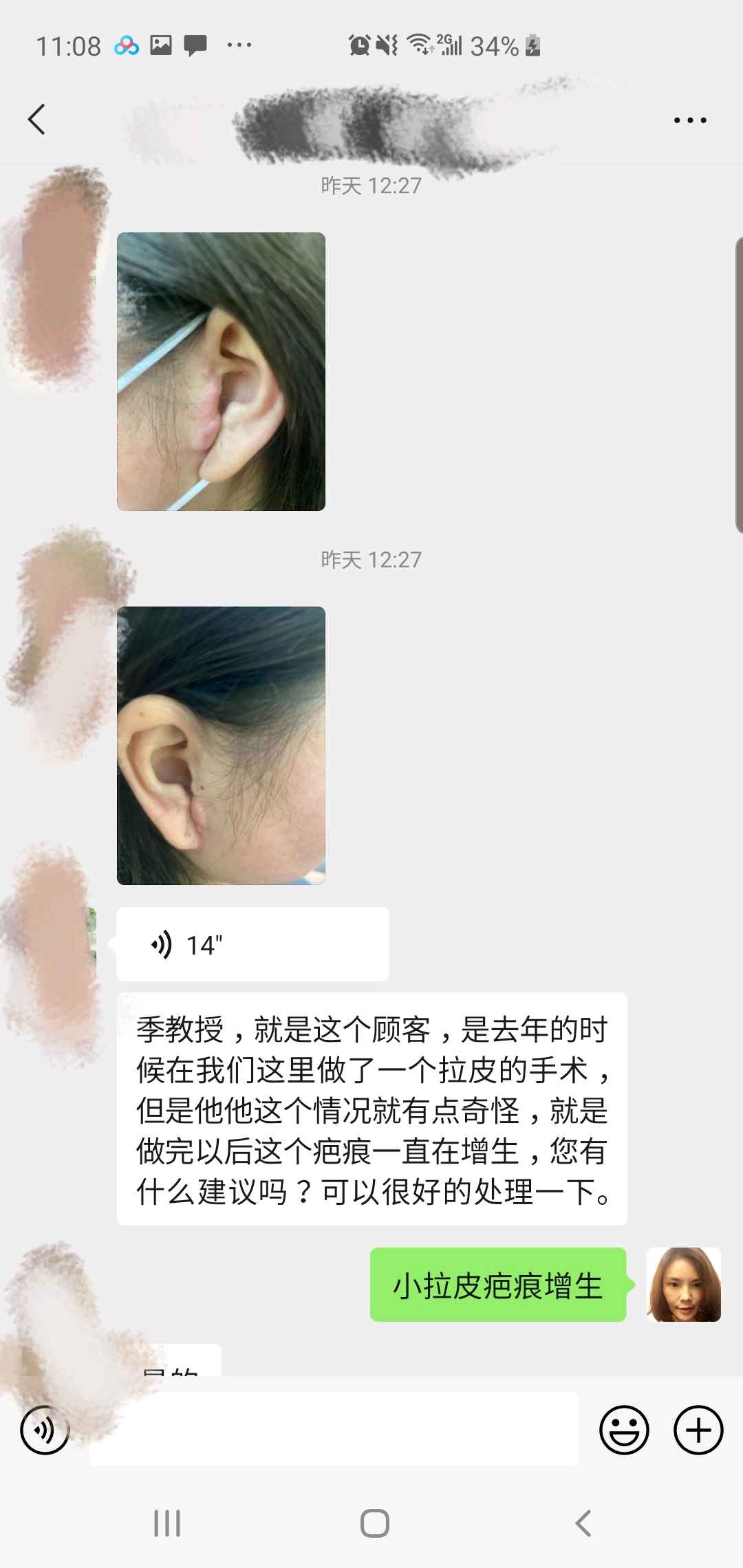
Task: Go to the home screen
Action: coord(374,1523)
